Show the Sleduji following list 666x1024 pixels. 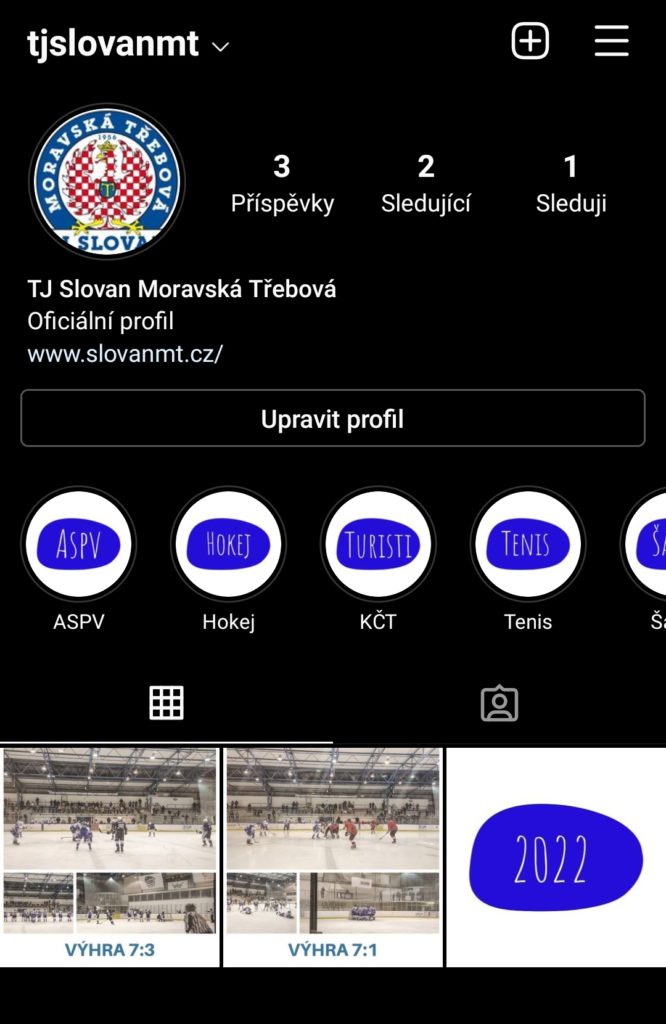(571, 183)
